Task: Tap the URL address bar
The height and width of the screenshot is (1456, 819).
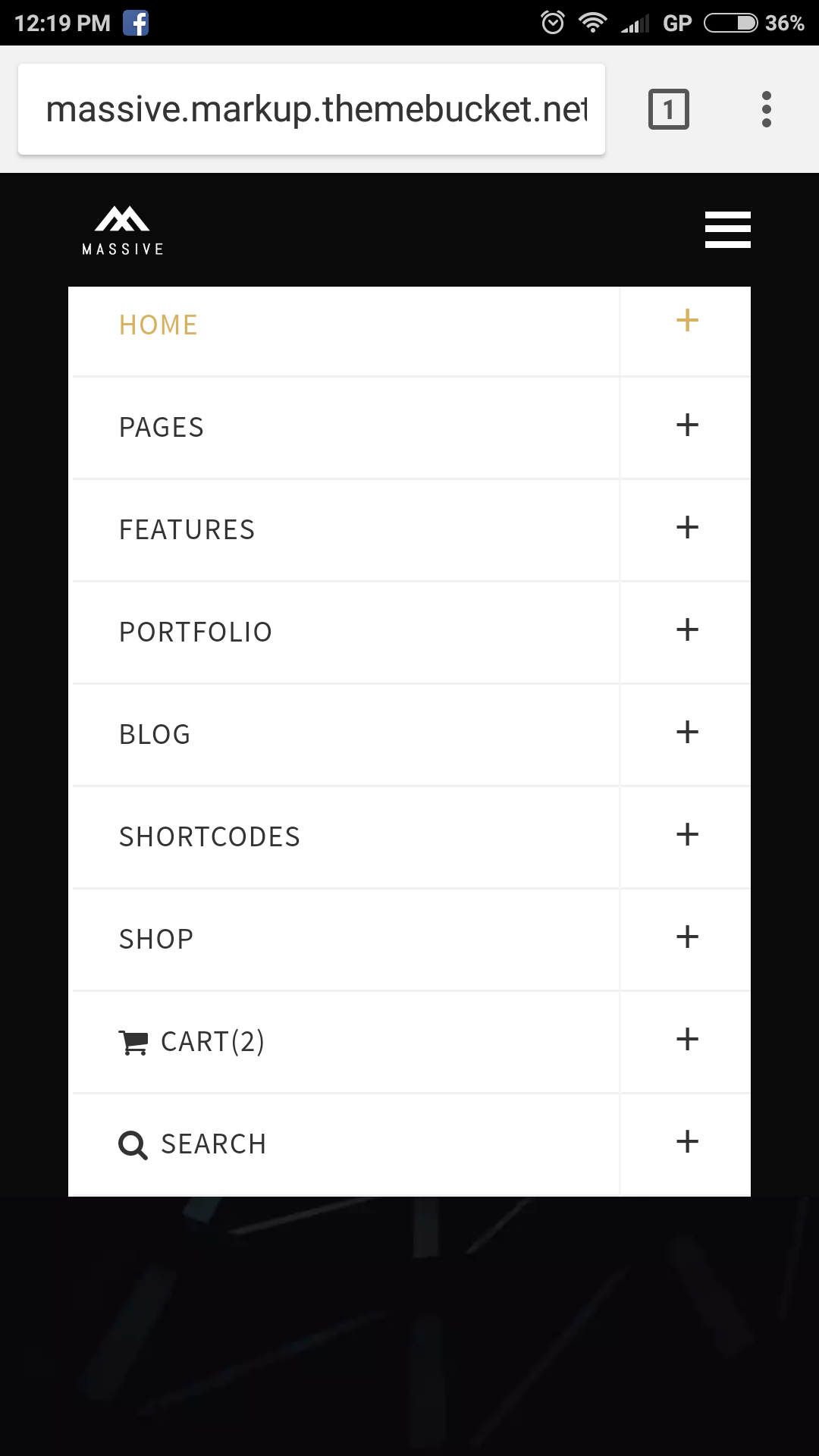Action: pyautogui.click(x=311, y=109)
